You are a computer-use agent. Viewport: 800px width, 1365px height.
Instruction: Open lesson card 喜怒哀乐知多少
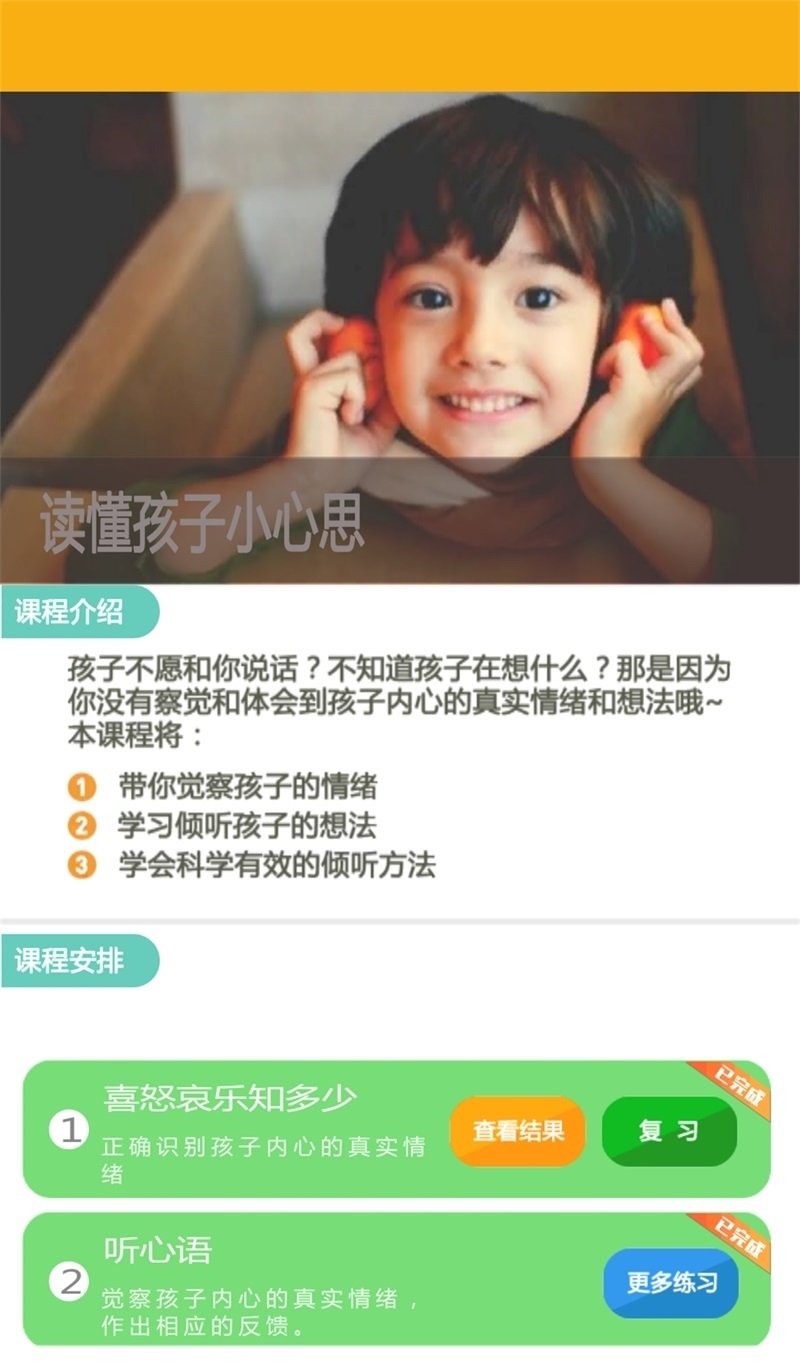coord(250,1128)
